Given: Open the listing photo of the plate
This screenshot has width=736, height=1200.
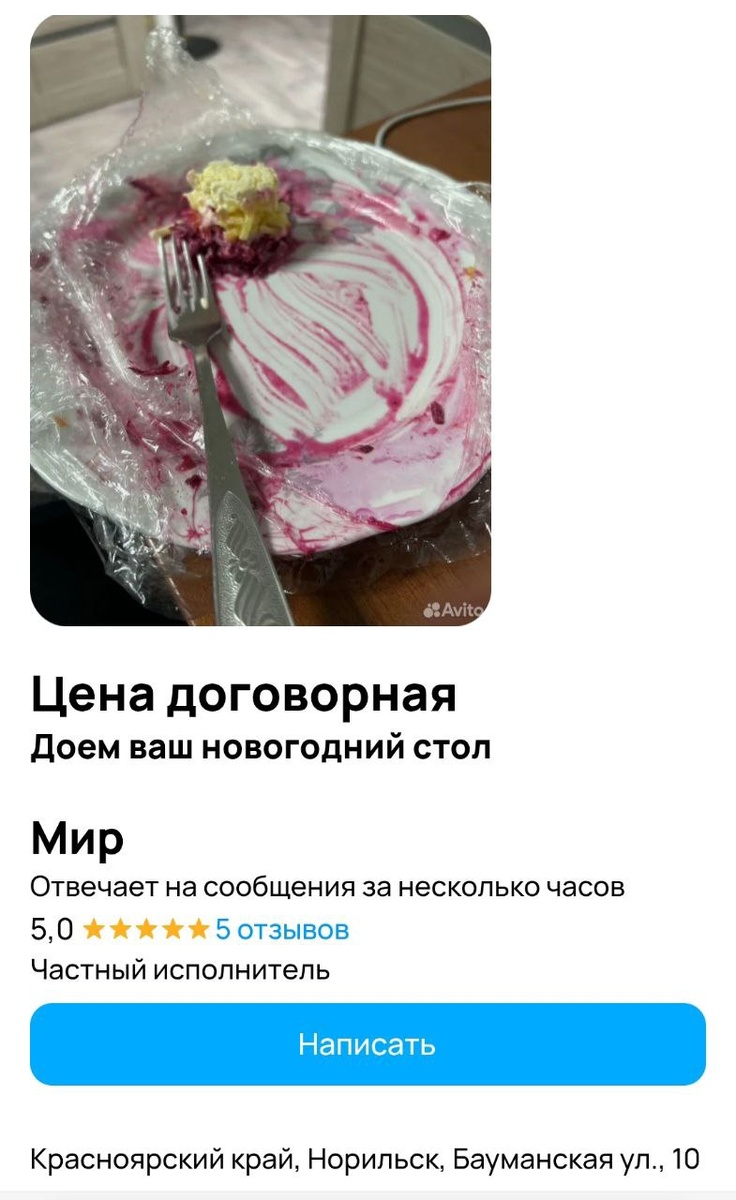Looking at the screenshot, I should (x=260, y=320).
